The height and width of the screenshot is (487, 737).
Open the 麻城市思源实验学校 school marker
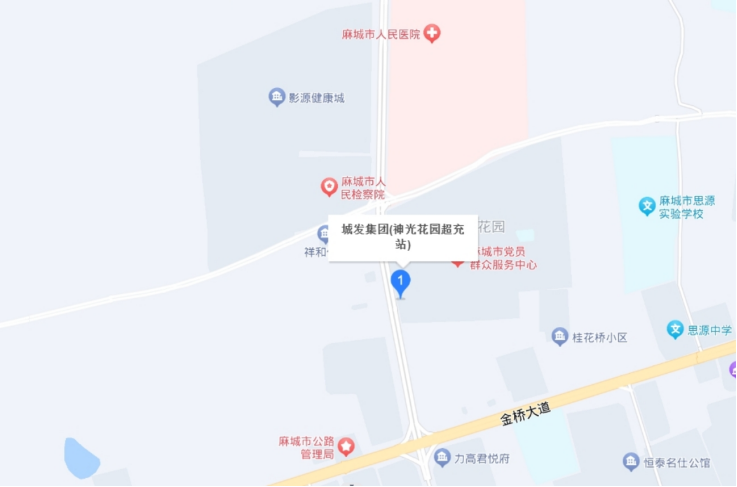(x=647, y=206)
